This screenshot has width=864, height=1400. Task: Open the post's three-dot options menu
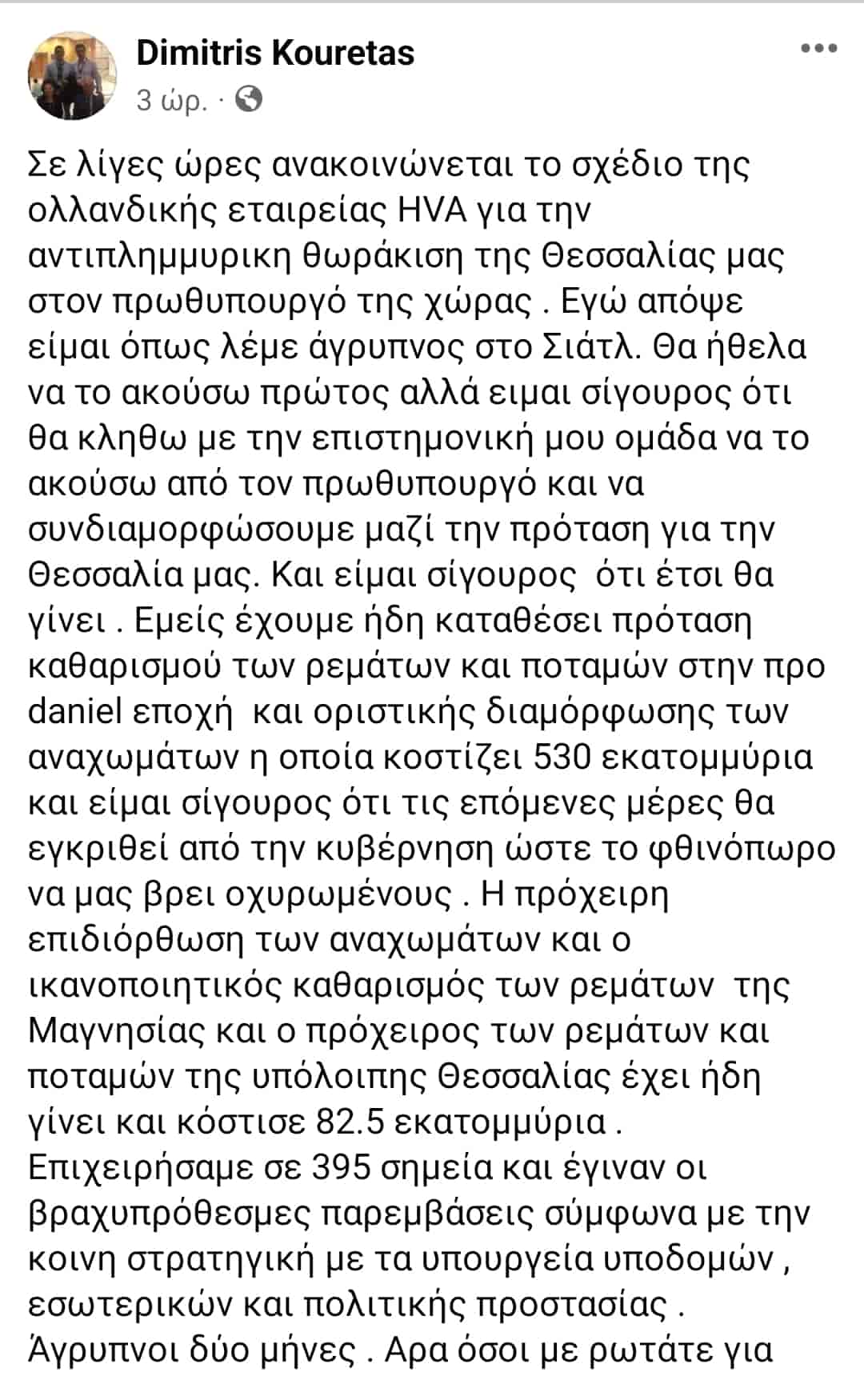point(819,49)
